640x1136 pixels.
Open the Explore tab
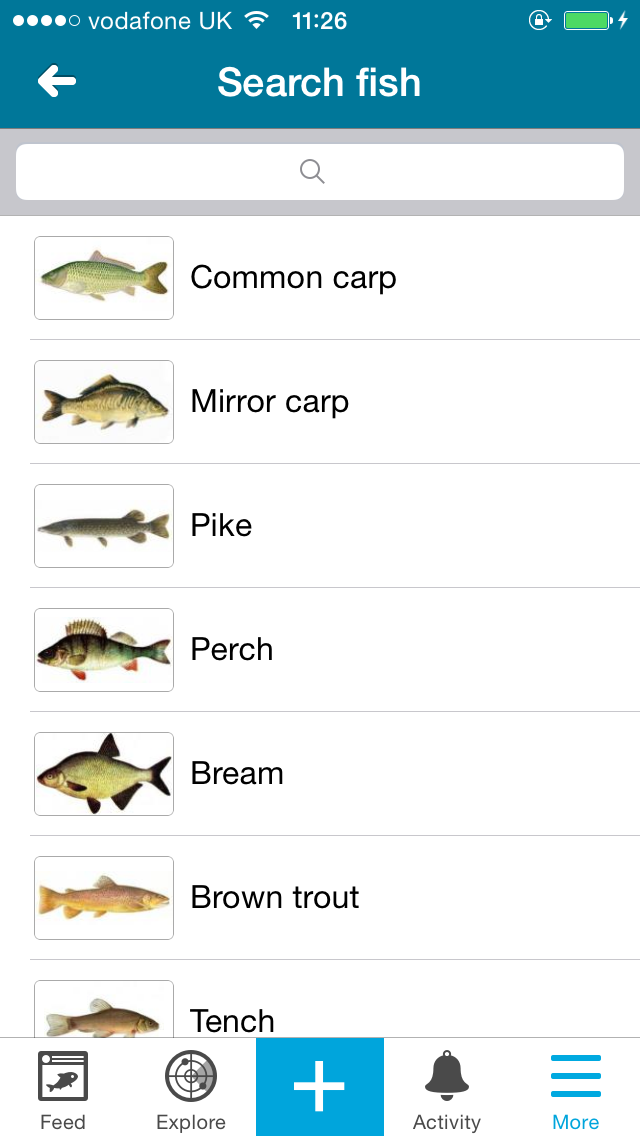(x=191, y=1087)
